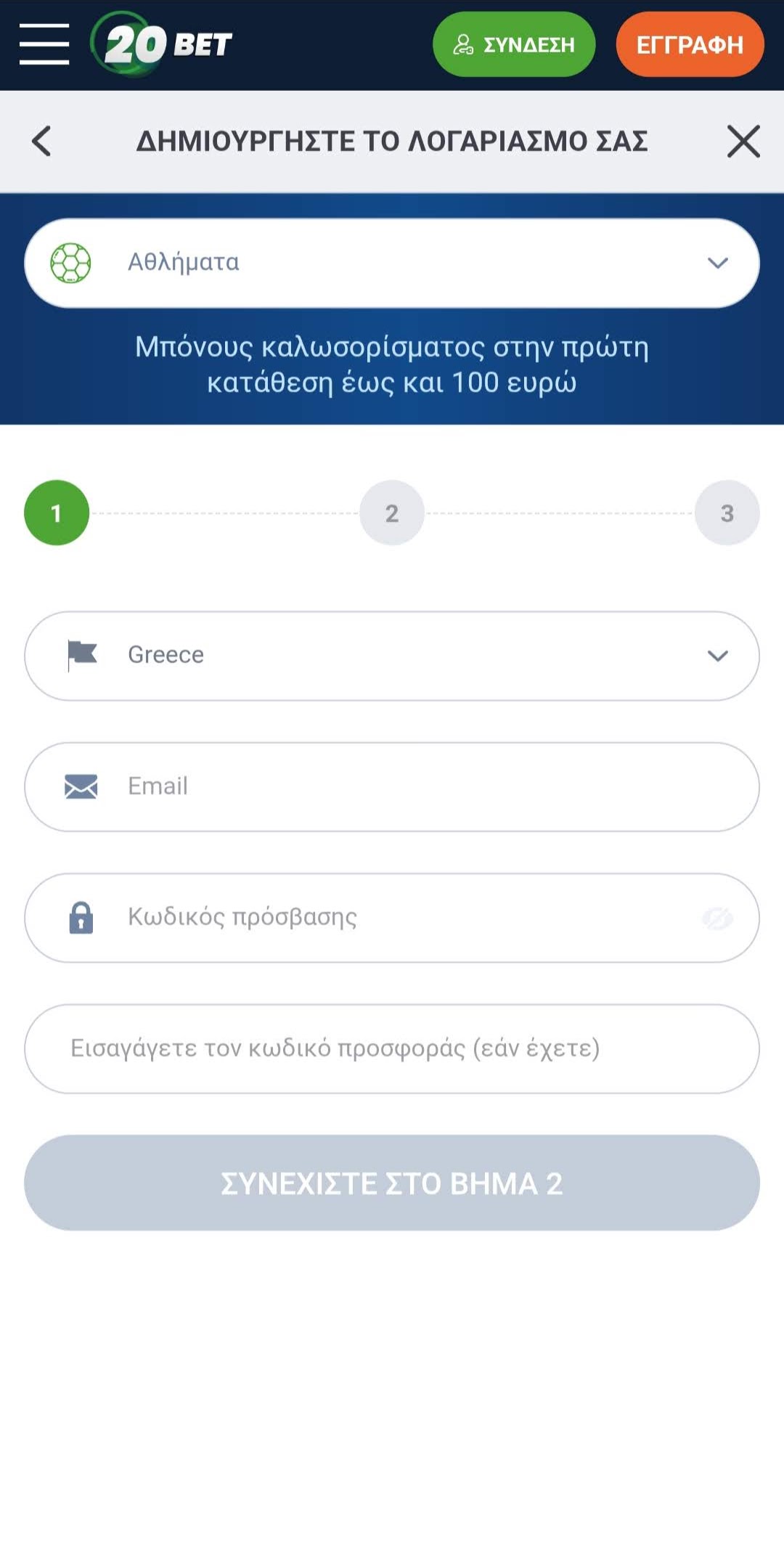
Task: Open the Greece country dropdown
Action: 392,656
